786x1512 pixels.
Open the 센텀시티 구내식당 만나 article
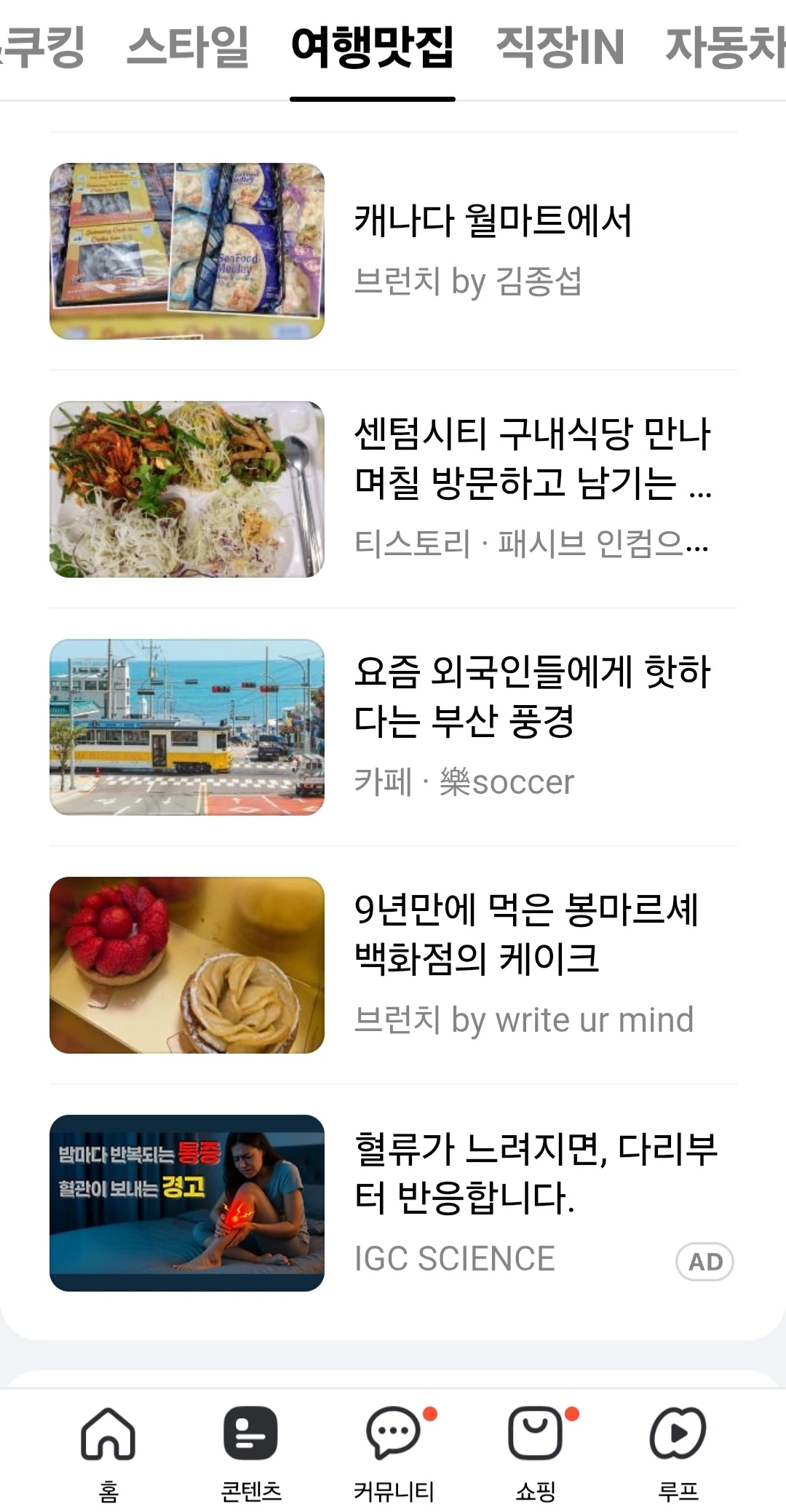(393, 489)
